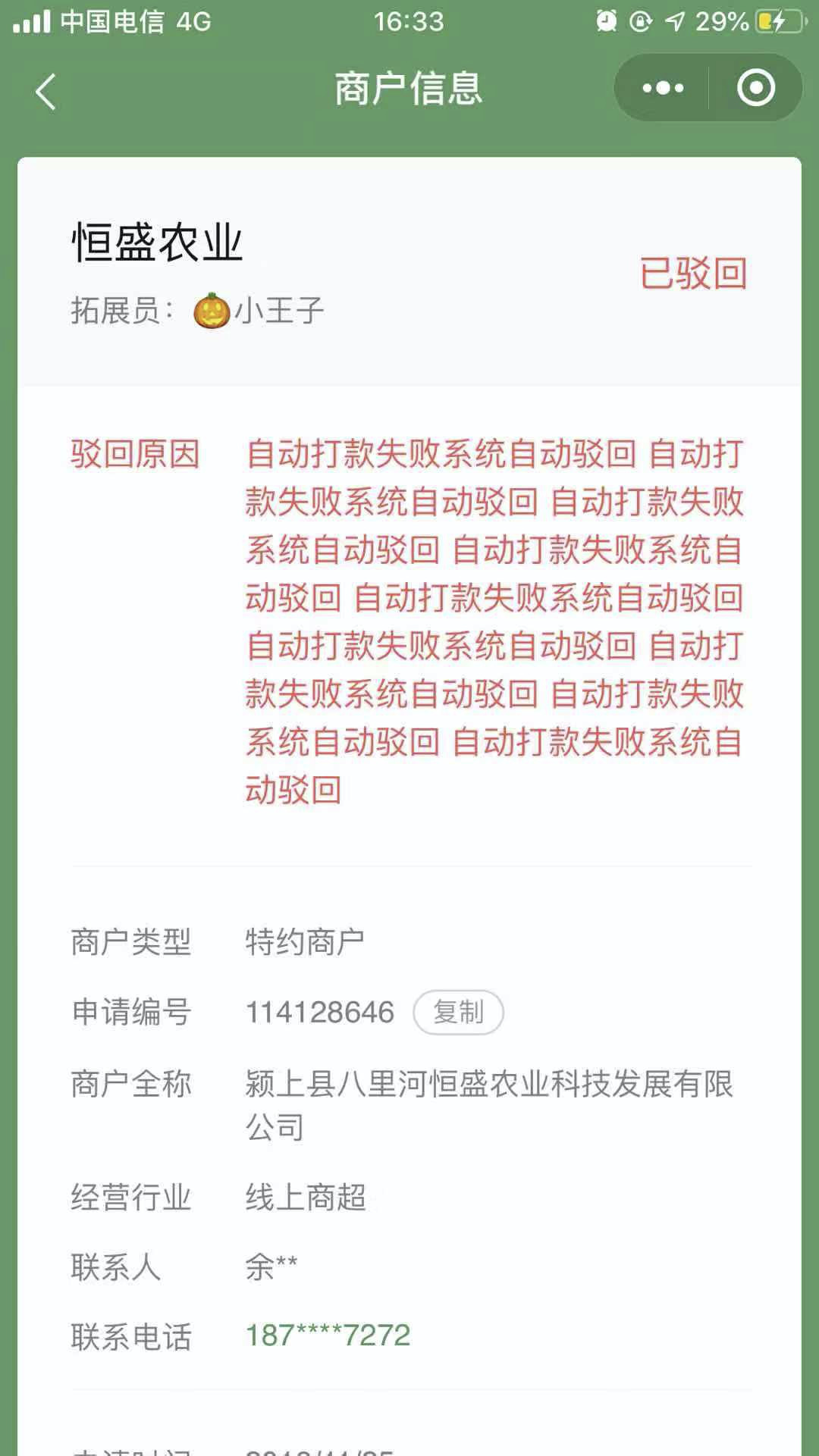Close the mini program via the circle icon
The image size is (819, 1456).
point(755,89)
